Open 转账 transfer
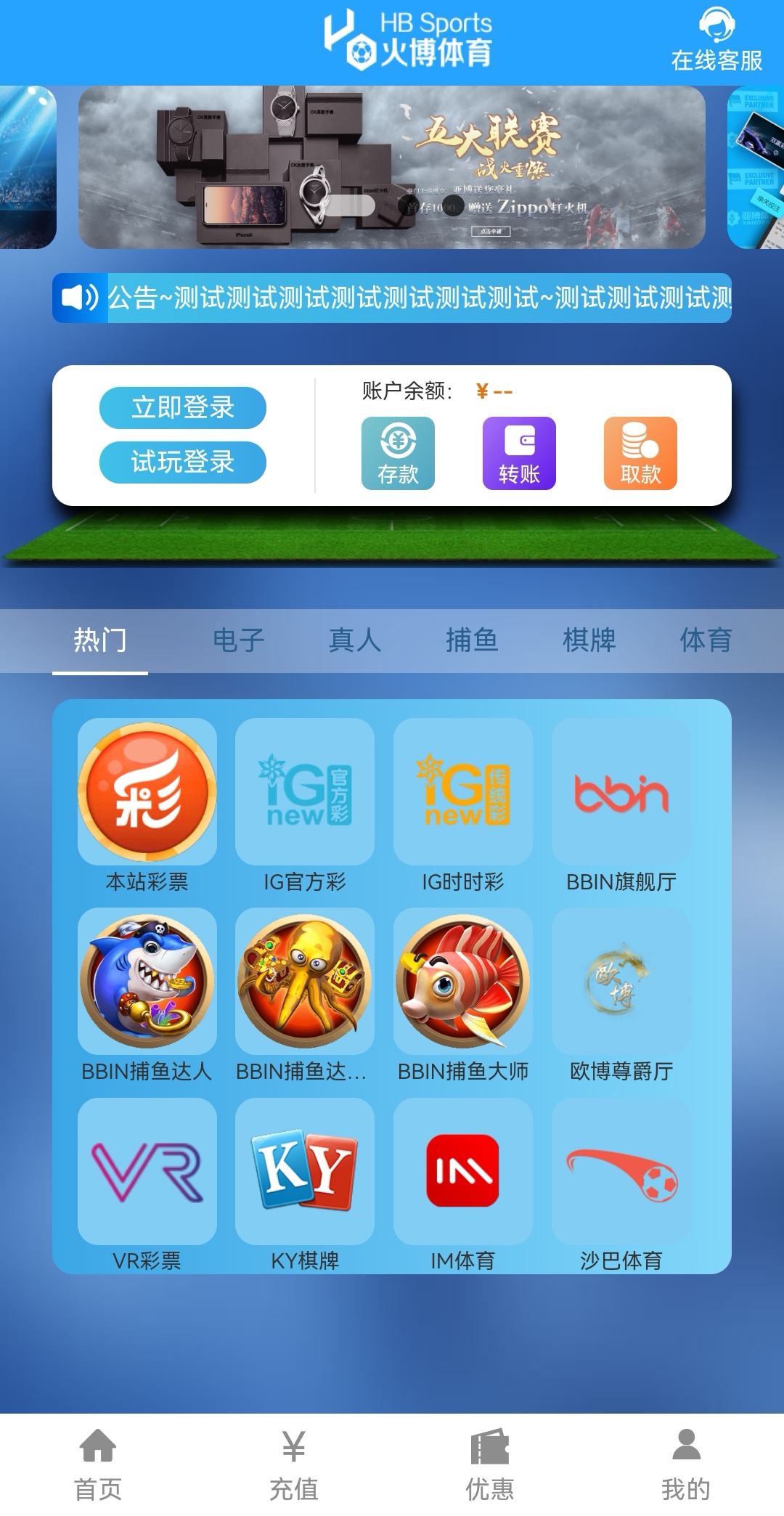Image resolution: width=784 pixels, height=1516 pixels. pos(519,453)
